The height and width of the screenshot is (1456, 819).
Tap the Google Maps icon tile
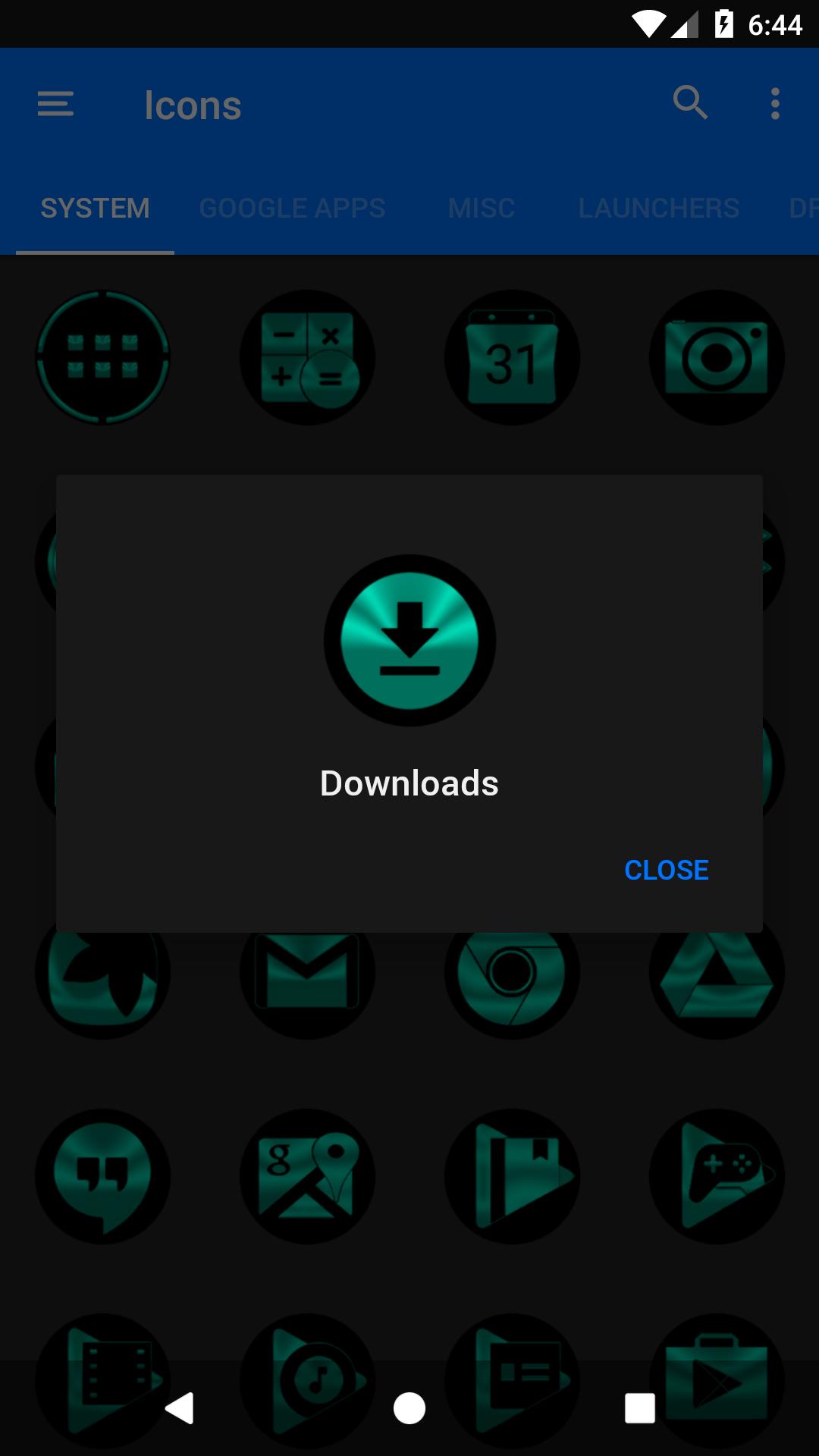coord(307,1176)
